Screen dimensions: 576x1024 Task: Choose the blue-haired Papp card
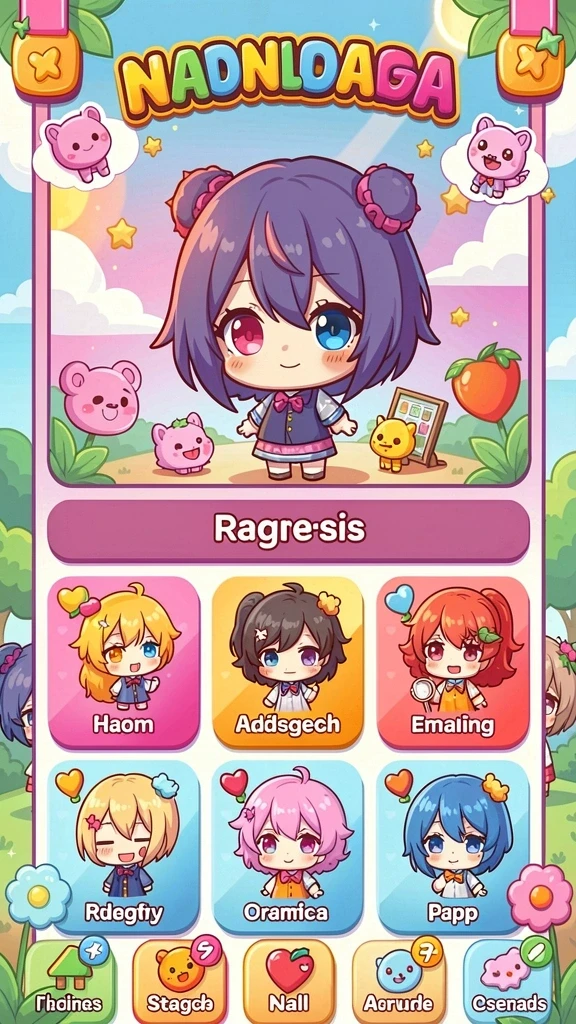click(453, 848)
